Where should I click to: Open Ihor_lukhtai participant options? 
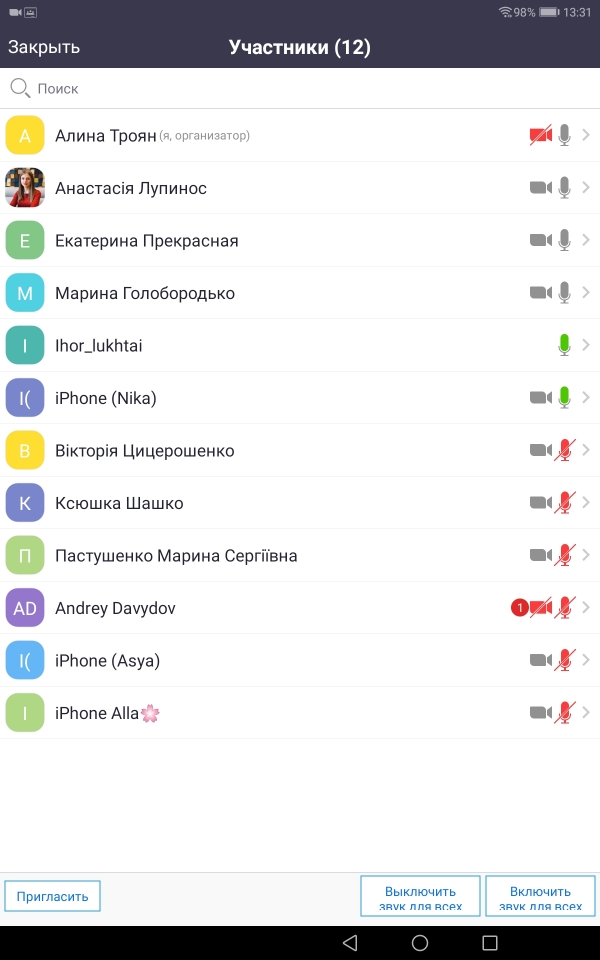click(x=300, y=346)
